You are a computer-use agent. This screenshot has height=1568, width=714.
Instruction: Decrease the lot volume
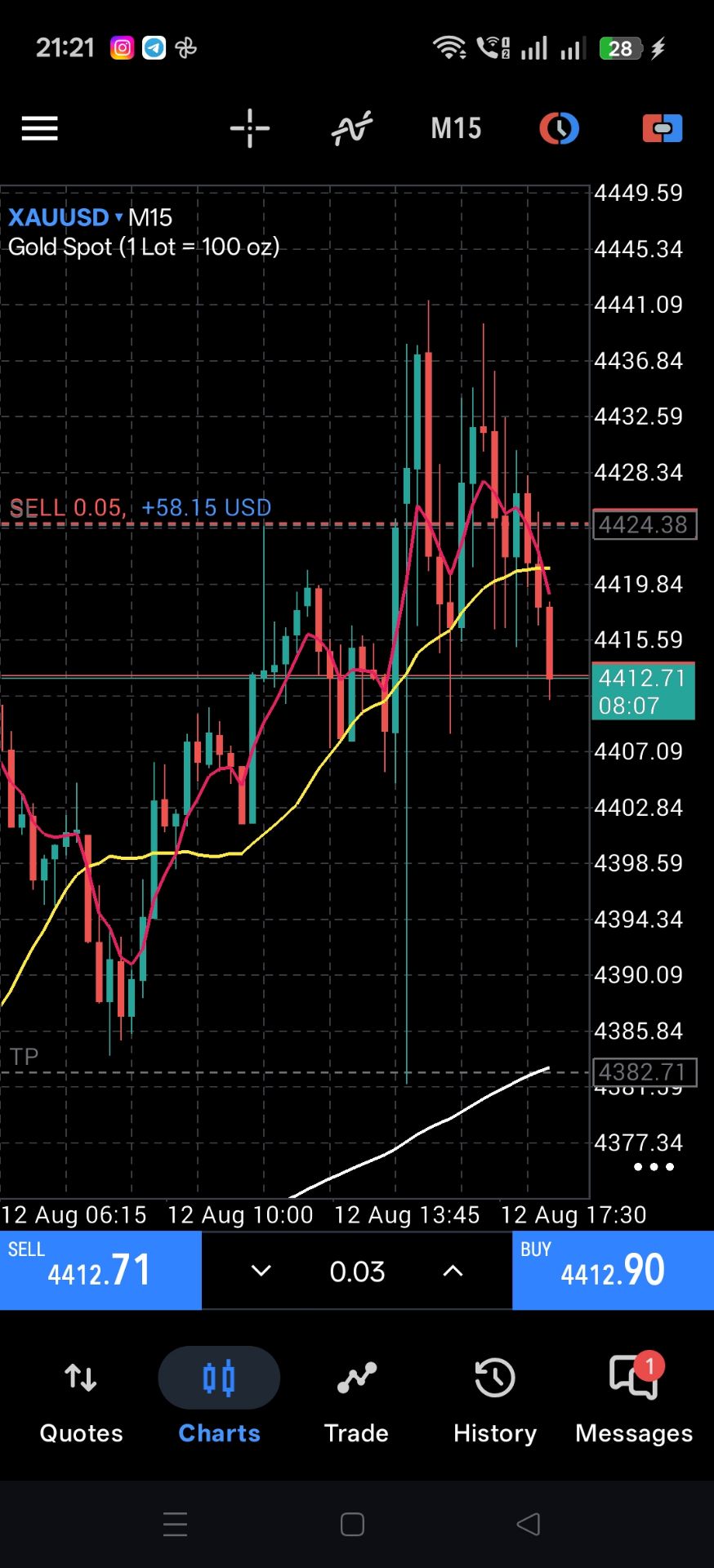pos(261,1271)
